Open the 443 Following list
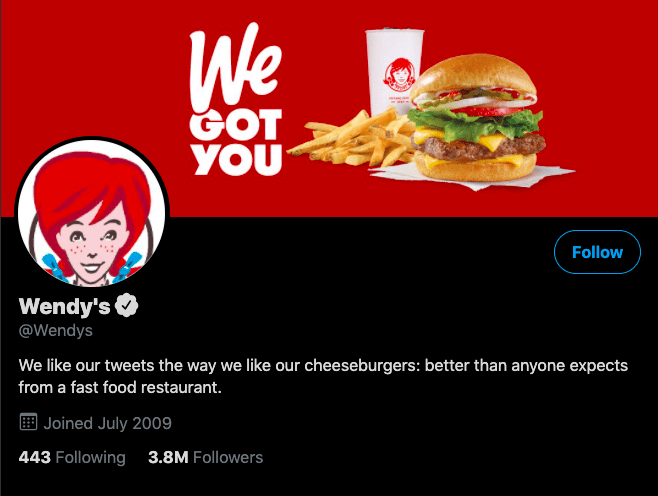Image resolution: width=658 pixels, height=496 pixels. (x=72, y=457)
